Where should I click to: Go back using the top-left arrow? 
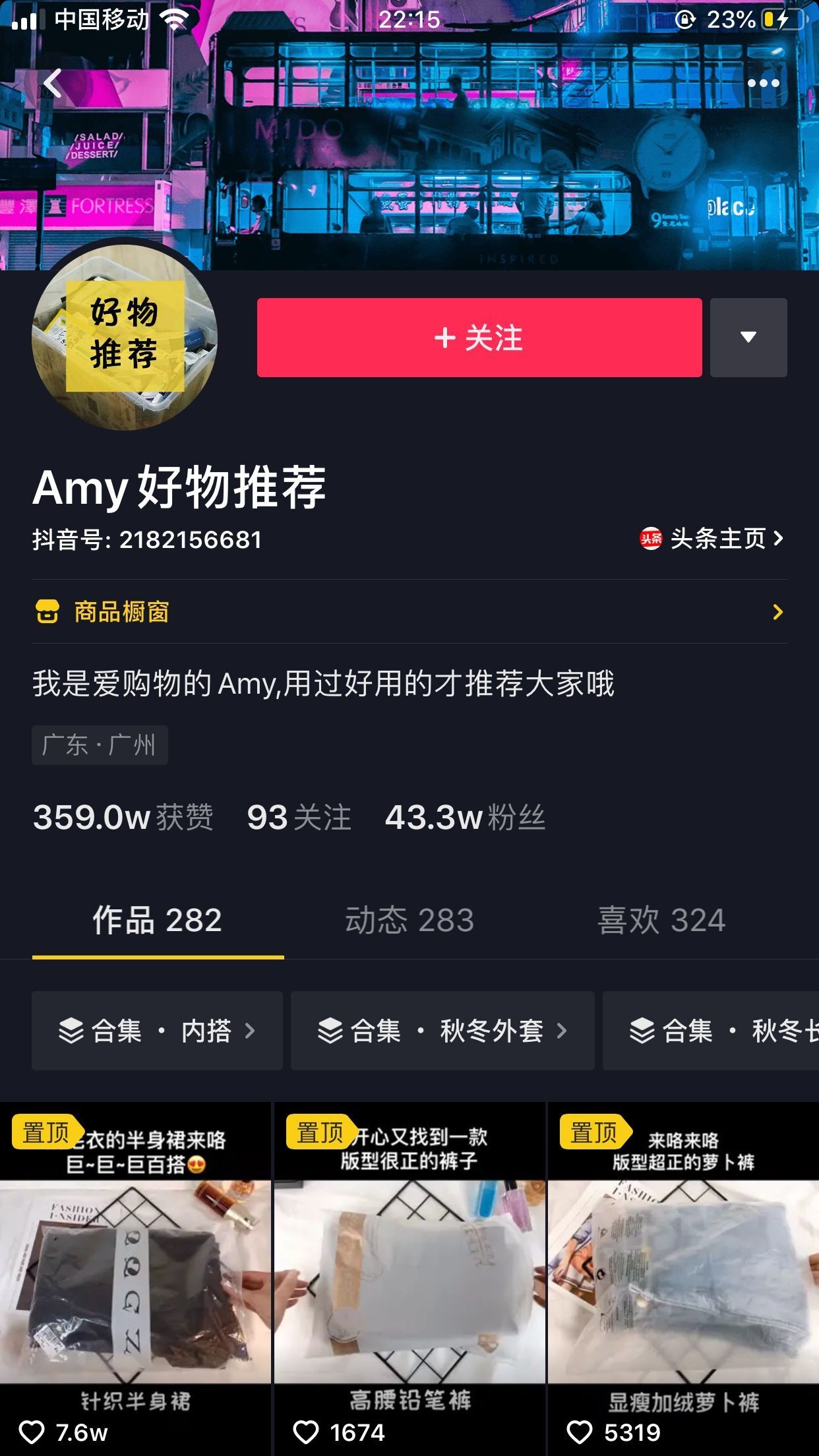click(x=52, y=83)
